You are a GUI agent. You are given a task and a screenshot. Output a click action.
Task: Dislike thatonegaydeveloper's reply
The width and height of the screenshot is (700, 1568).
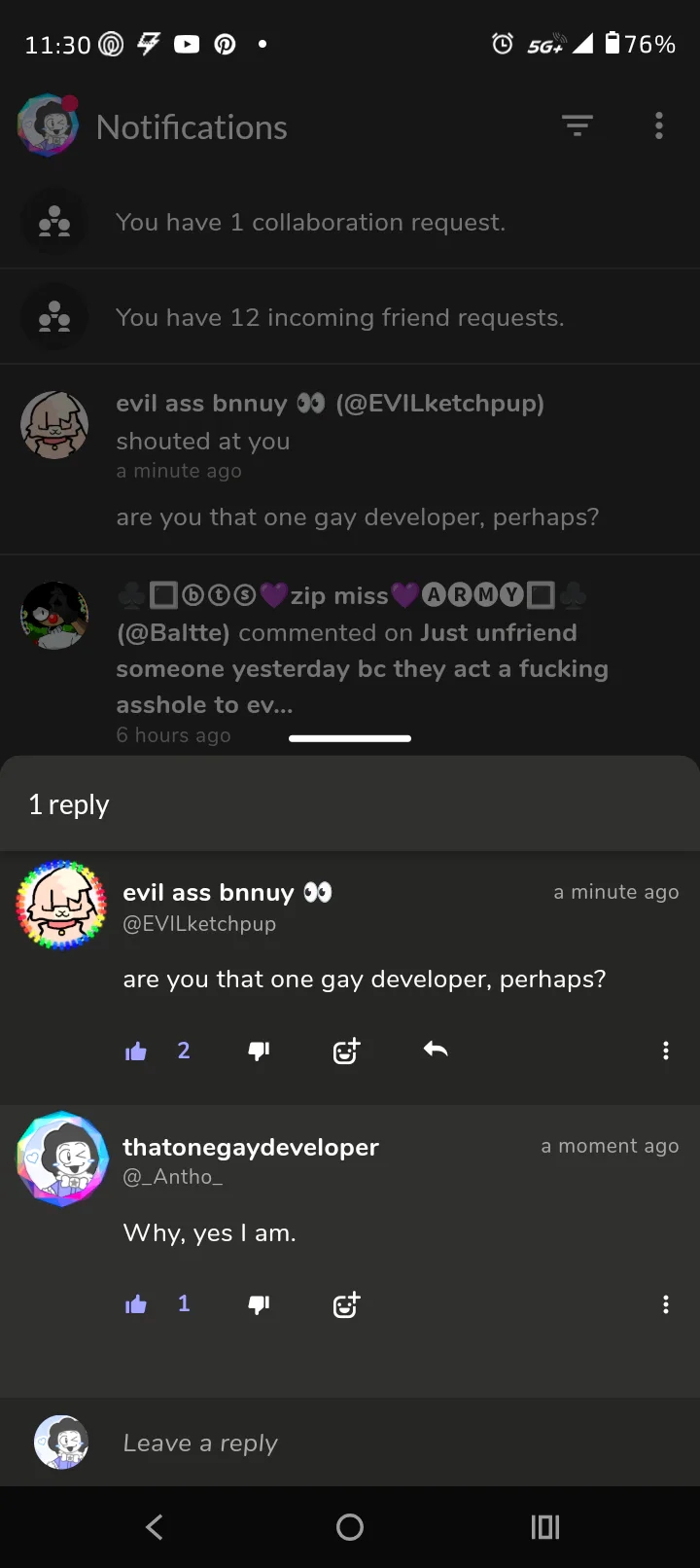[259, 1304]
